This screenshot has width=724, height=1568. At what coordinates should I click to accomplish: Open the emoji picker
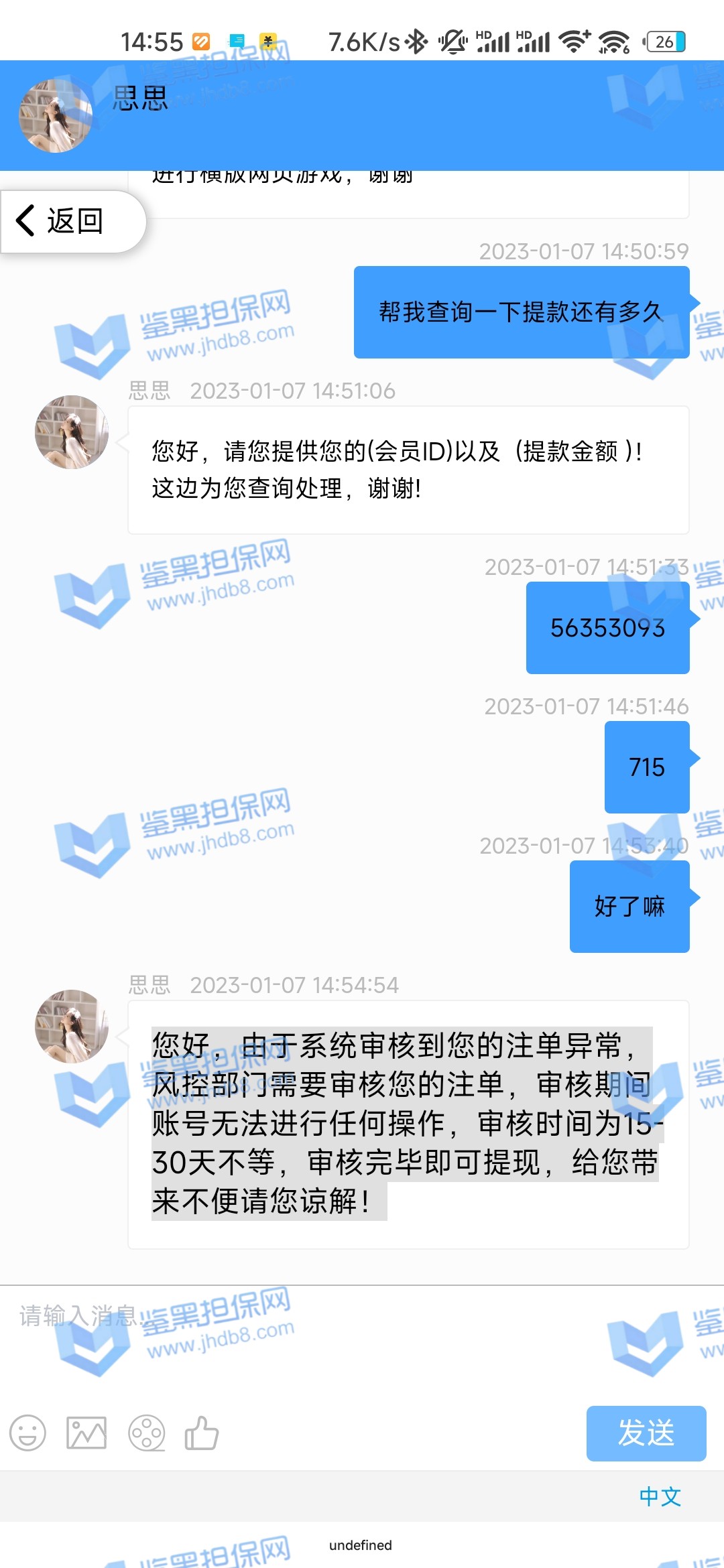pos(27,1433)
